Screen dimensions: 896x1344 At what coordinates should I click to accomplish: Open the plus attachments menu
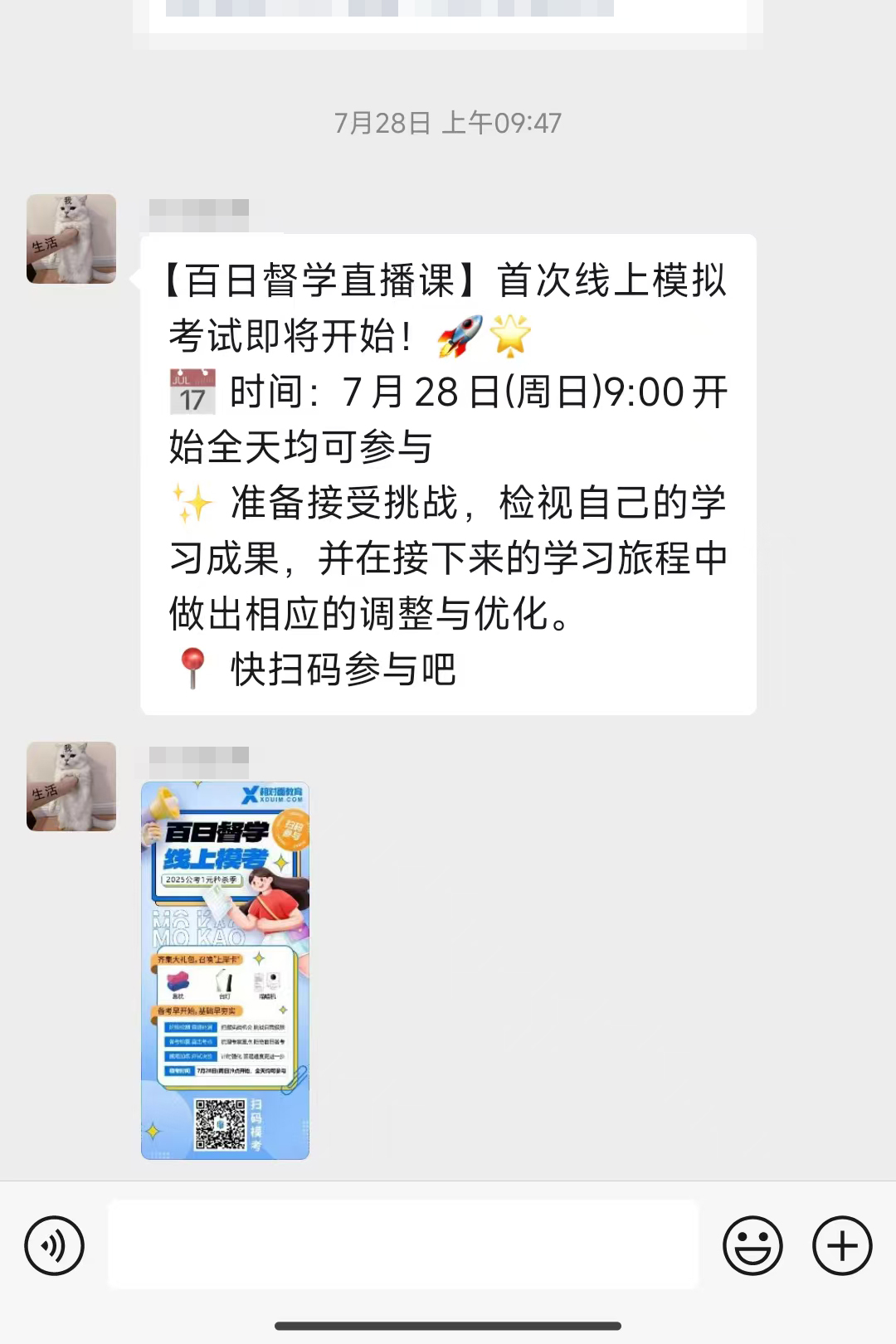pyautogui.click(x=842, y=1245)
